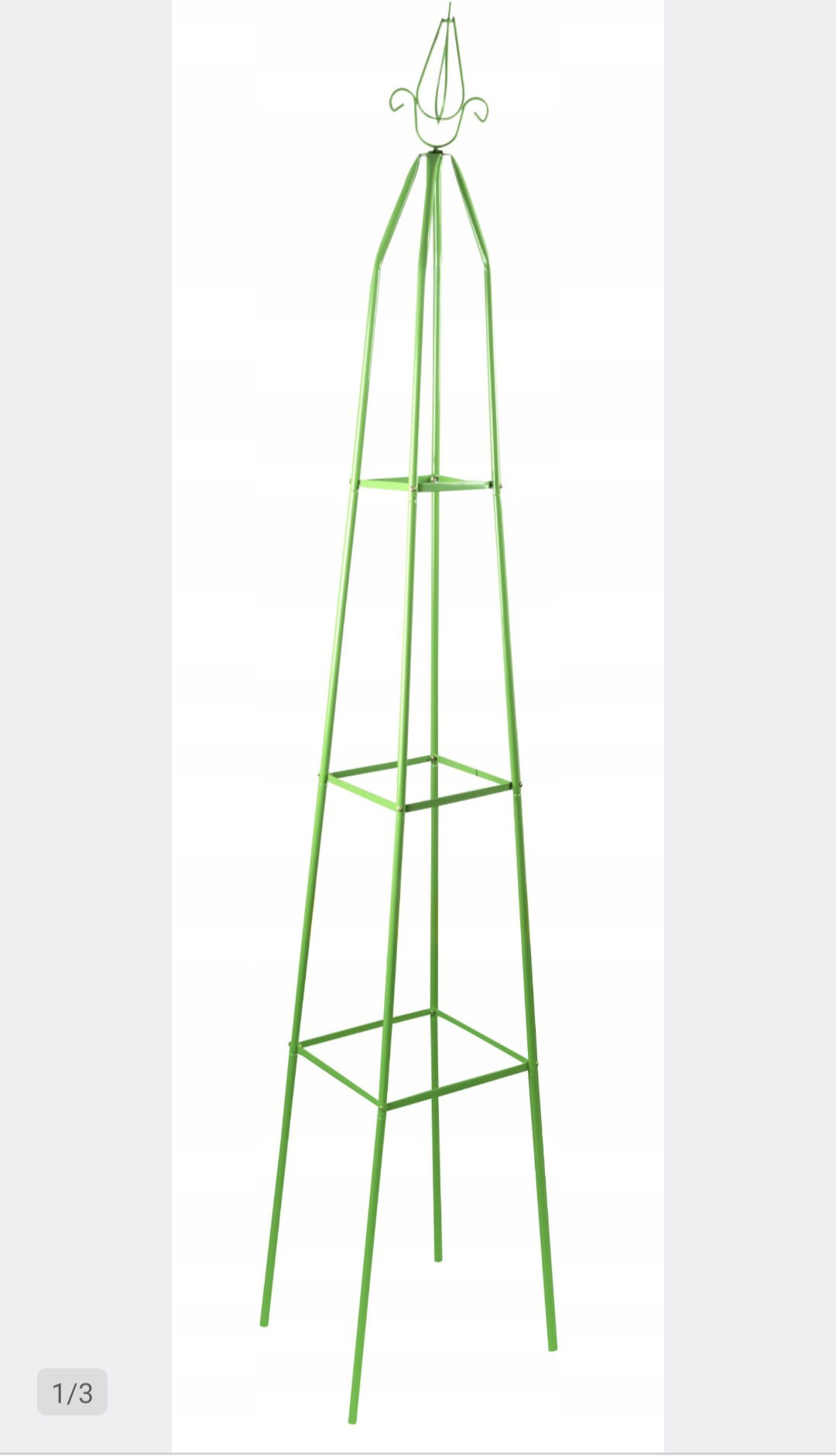Viewport: 836px width, 1456px height.
Task: Open the green garden obelisk photo fullscreen
Action: 417,726
